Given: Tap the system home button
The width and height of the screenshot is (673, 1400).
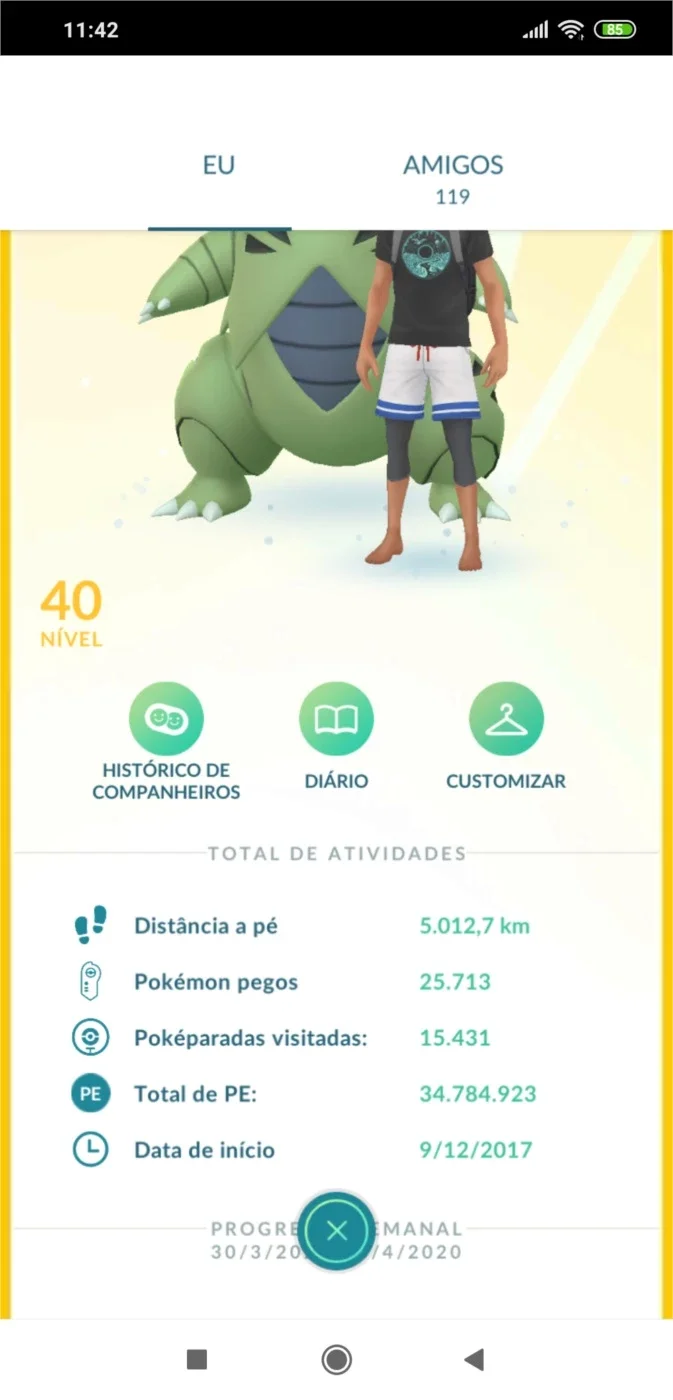Looking at the screenshot, I should pos(337,1359).
